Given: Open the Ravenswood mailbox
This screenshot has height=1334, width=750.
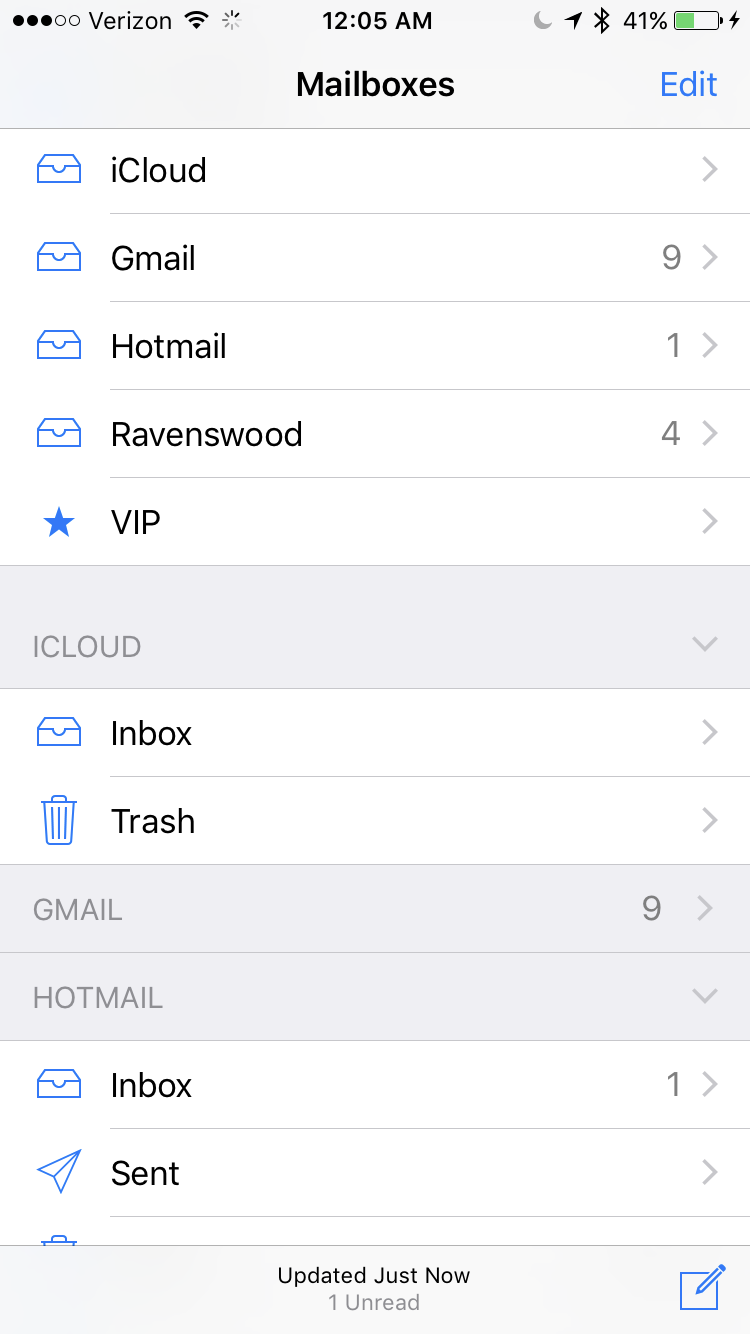Looking at the screenshot, I should [375, 435].
